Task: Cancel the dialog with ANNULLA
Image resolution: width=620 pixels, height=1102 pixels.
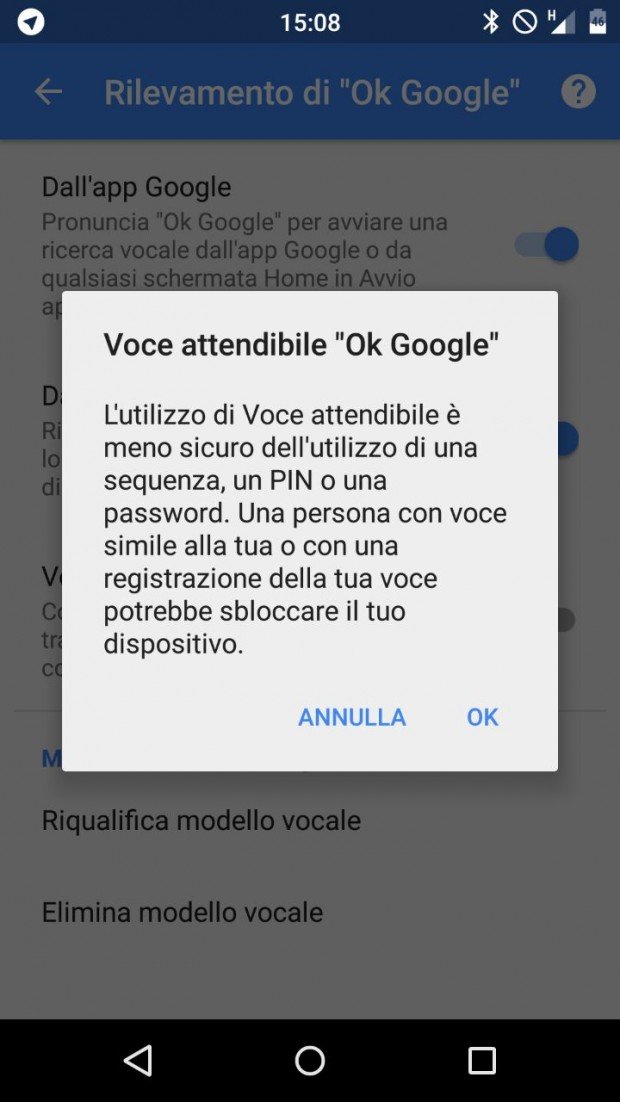Action: (351, 717)
